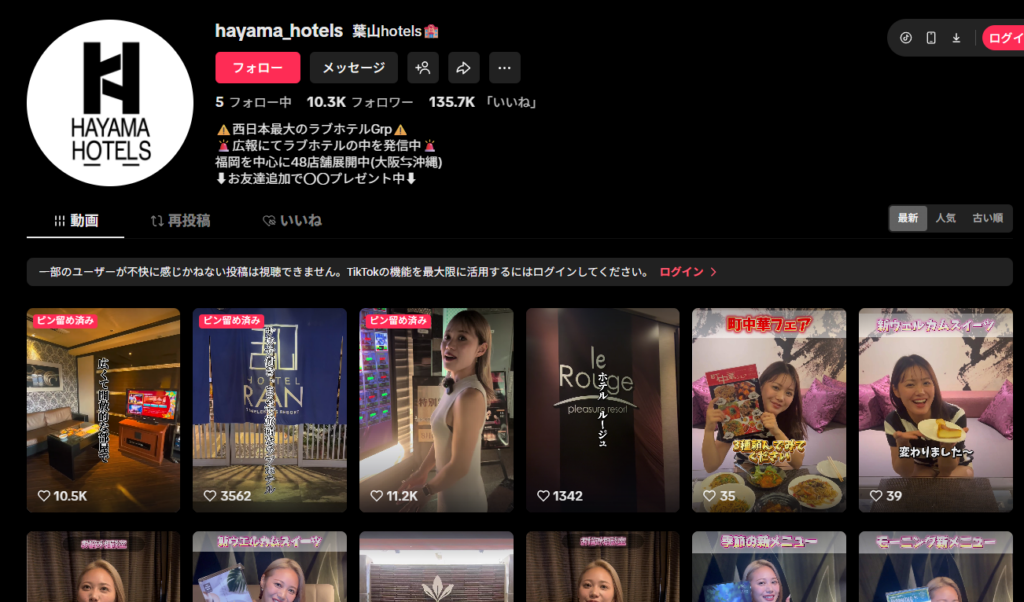This screenshot has width=1024, height=602.
Task: Tap the メッセージ button
Action: coord(353,68)
